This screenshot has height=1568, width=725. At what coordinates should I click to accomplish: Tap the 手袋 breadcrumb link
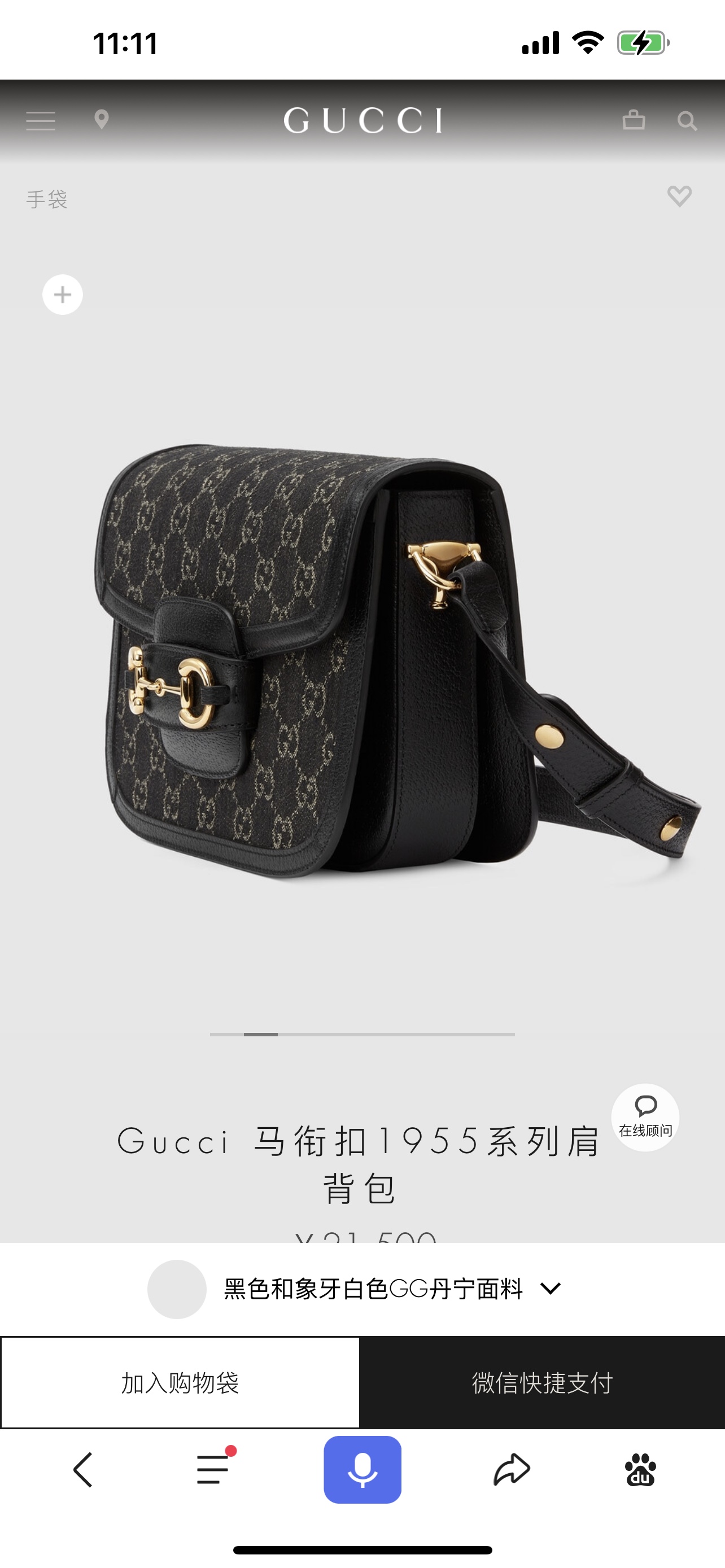coord(47,199)
